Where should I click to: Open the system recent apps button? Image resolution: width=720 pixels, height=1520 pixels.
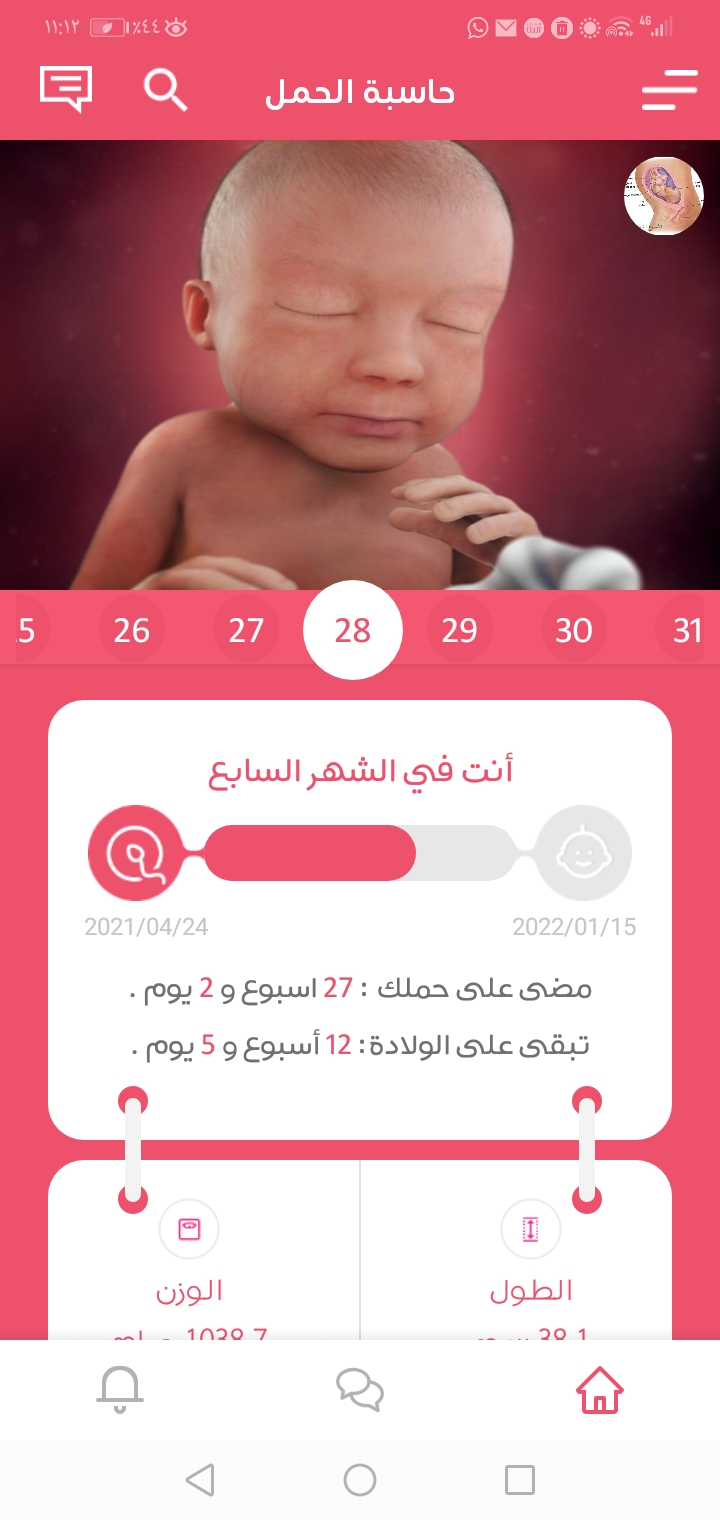point(520,1480)
